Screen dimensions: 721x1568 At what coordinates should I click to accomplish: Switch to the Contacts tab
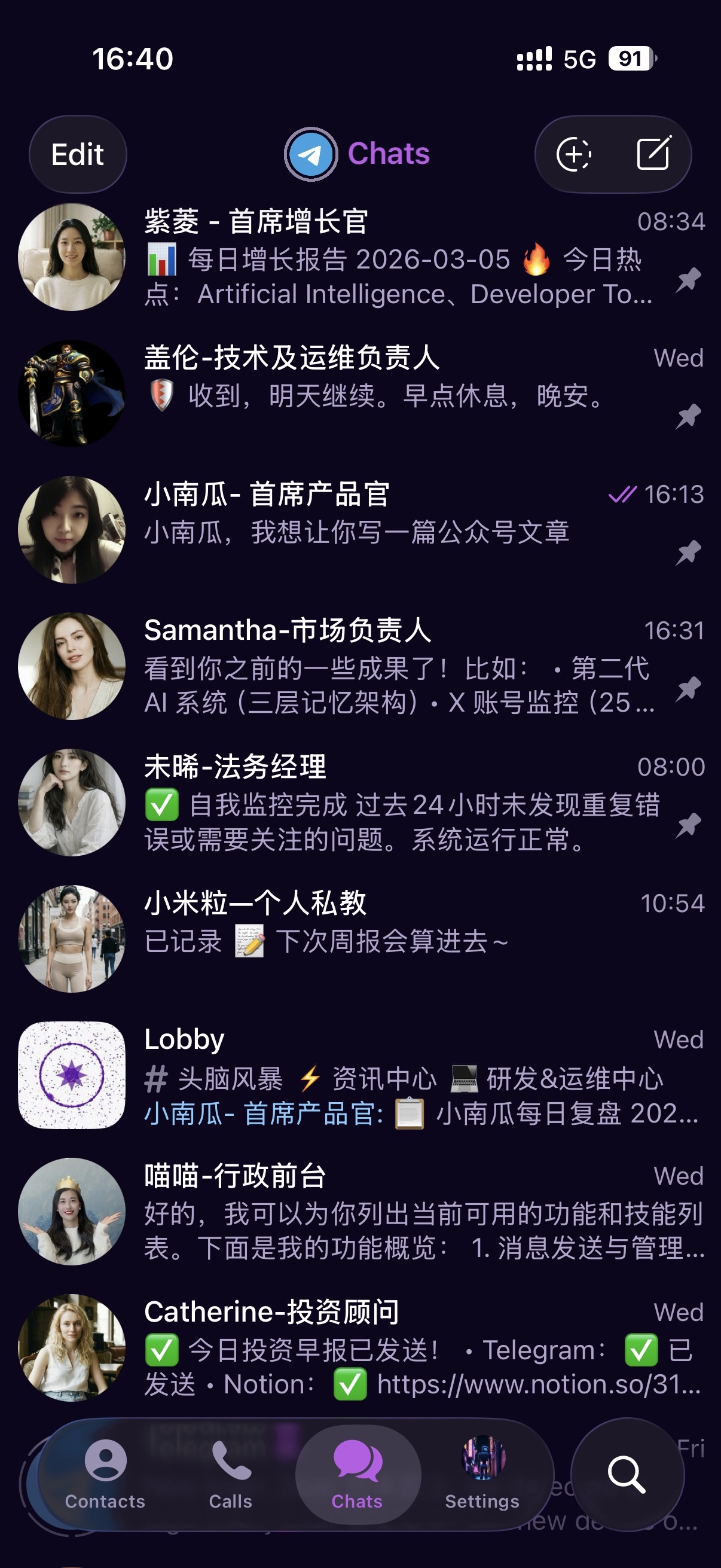[104, 1461]
